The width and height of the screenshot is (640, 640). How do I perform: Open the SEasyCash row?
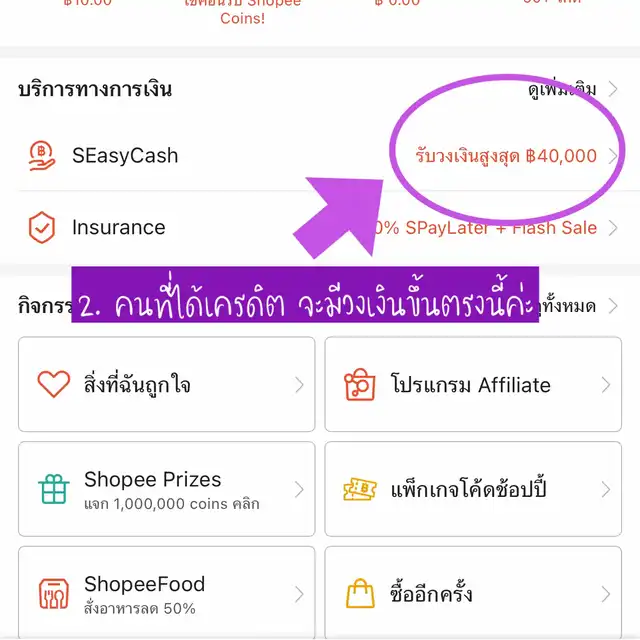click(125, 156)
